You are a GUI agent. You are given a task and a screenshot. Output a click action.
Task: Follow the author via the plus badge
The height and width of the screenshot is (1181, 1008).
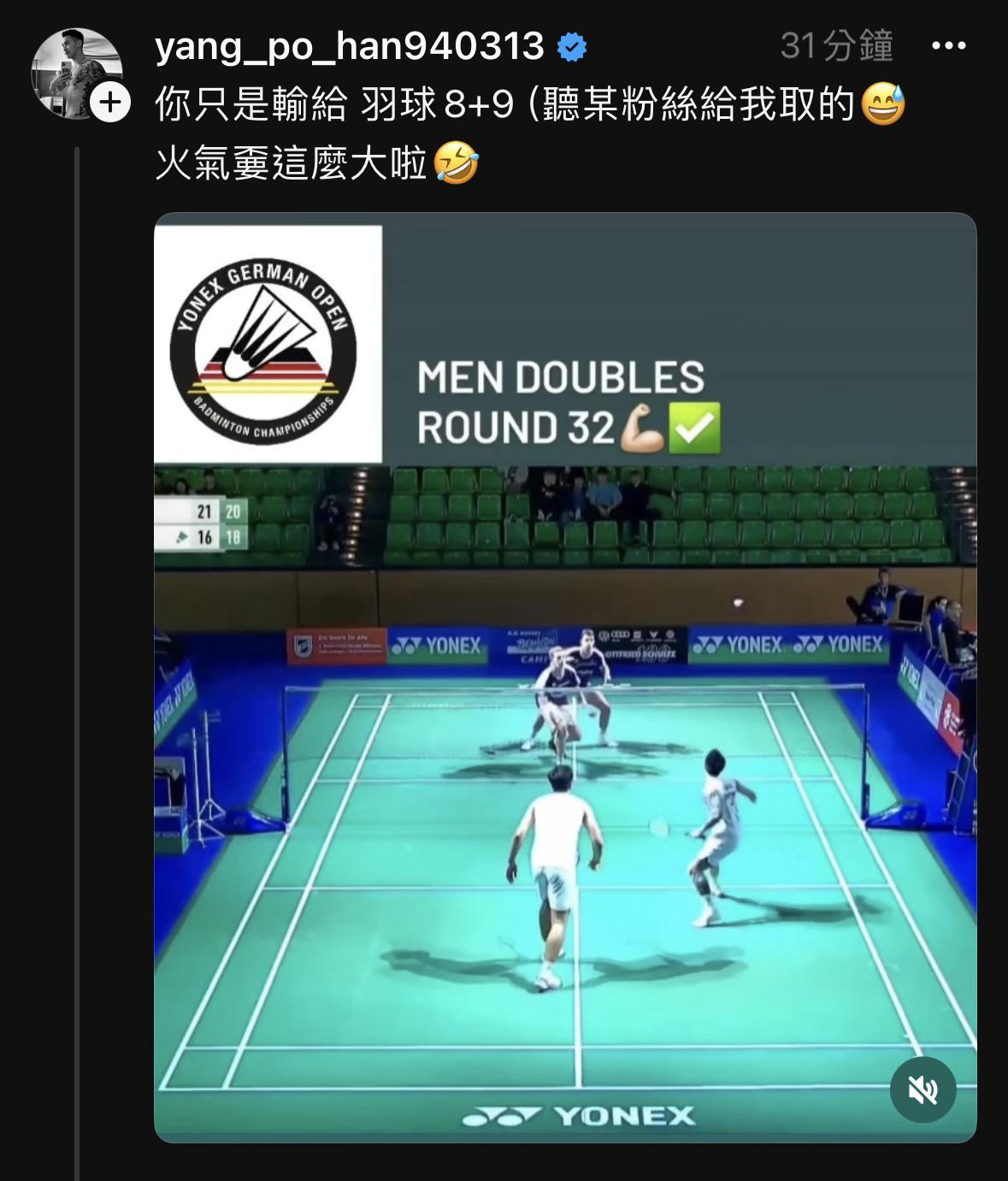tap(109, 103)
